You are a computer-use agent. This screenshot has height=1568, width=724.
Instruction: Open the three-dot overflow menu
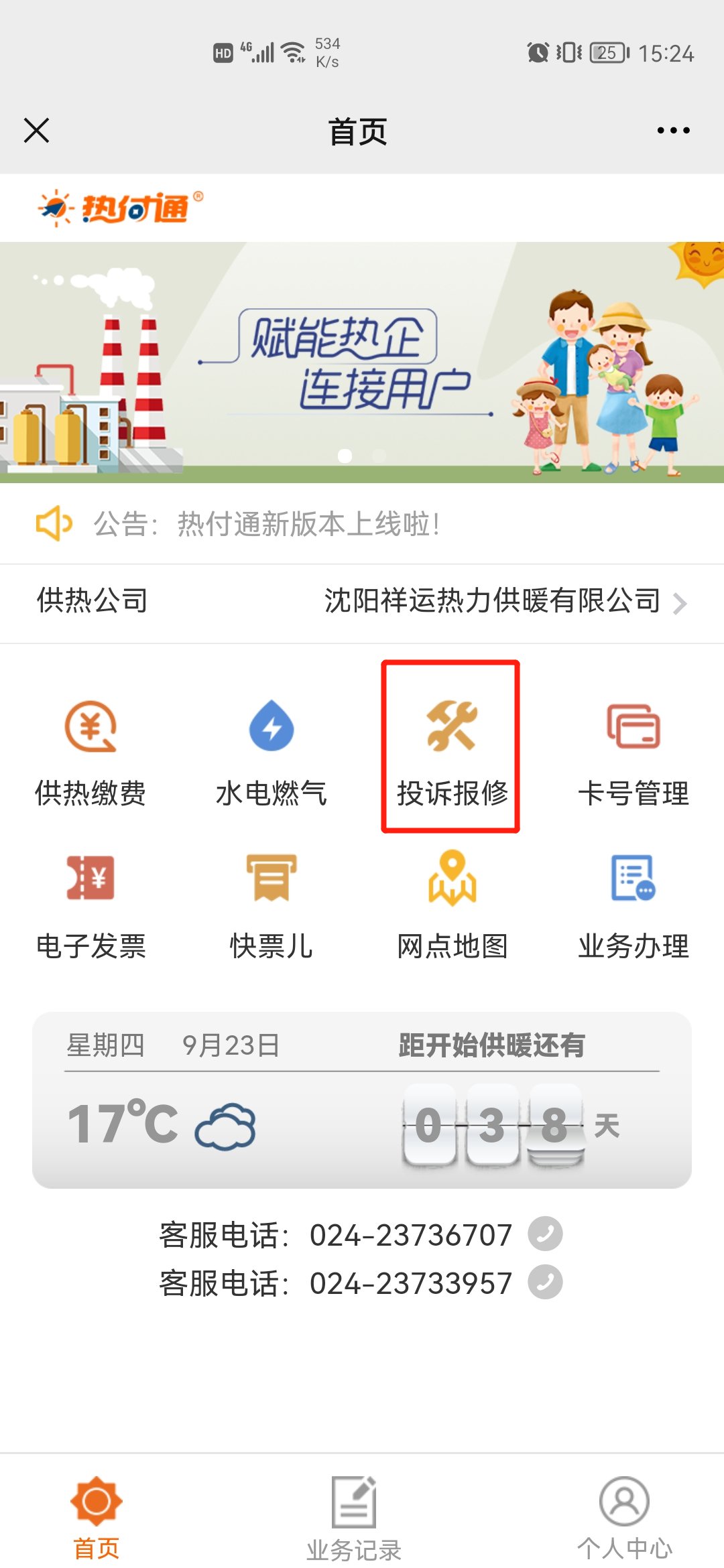click(x=673, y=131)
